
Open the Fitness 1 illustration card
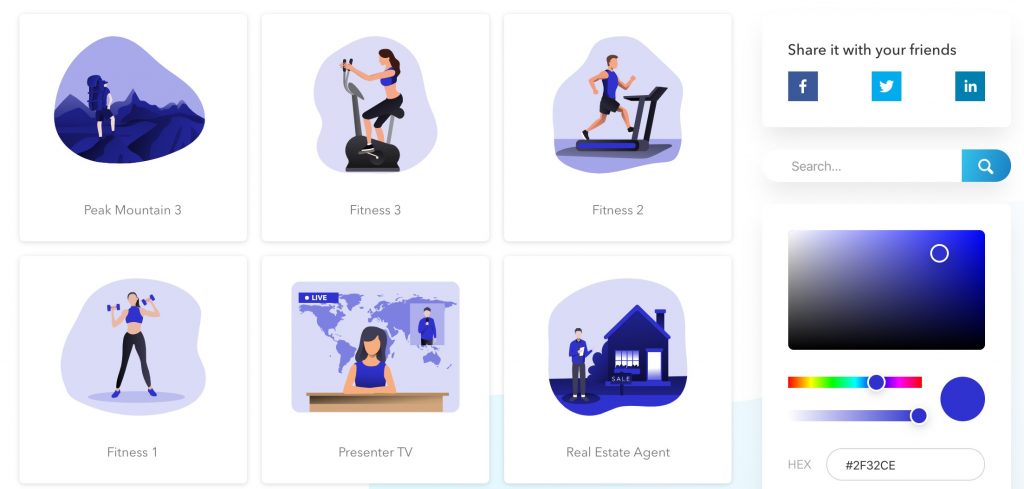[x=133, y=369]
